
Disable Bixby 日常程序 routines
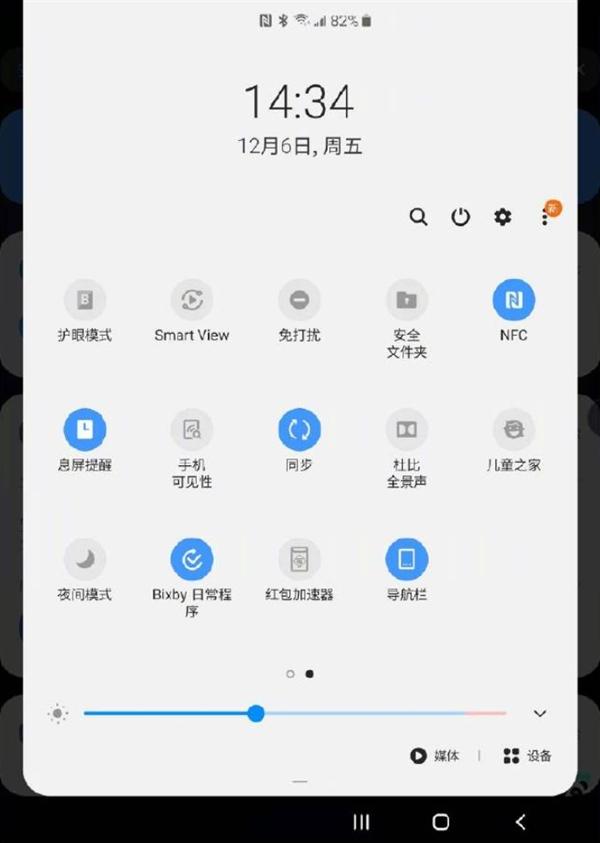(191, 559)
